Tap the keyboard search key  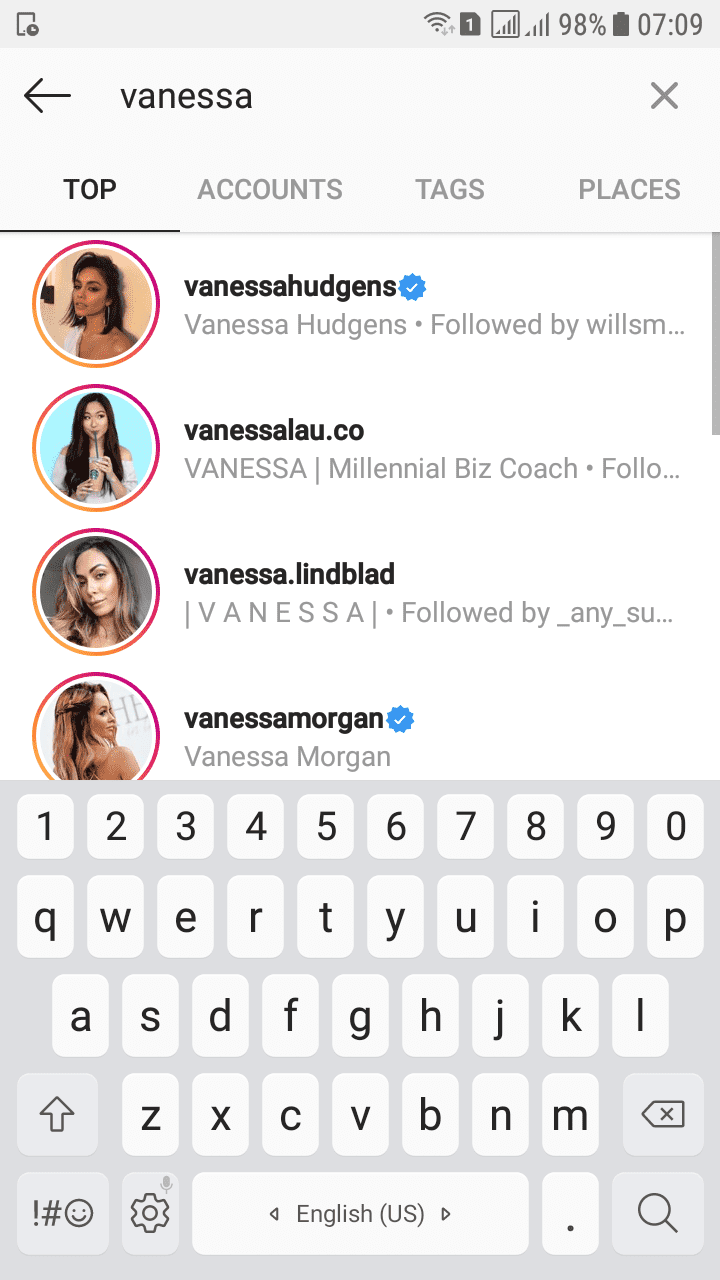click(657, 1213)
